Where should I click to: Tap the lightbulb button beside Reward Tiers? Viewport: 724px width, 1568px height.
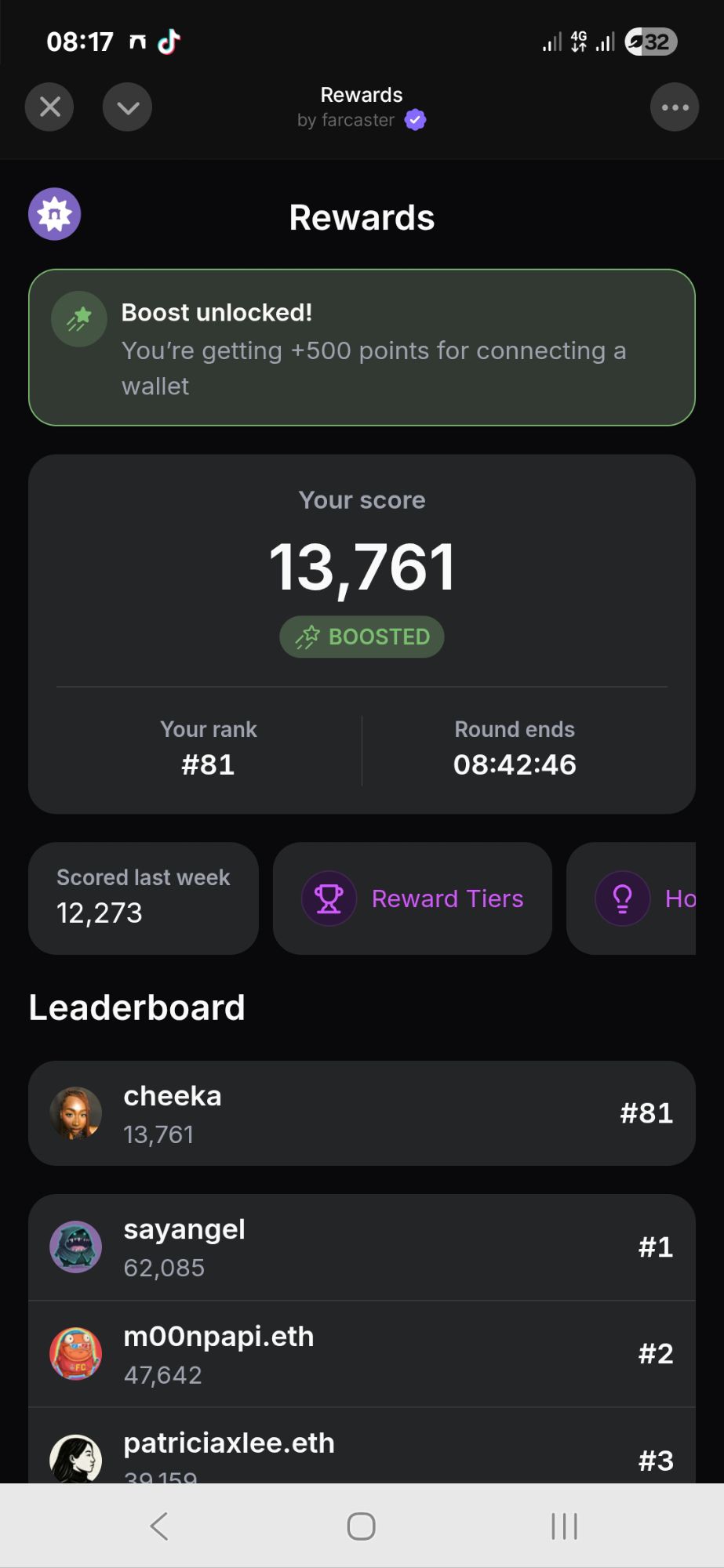[632, 898]
